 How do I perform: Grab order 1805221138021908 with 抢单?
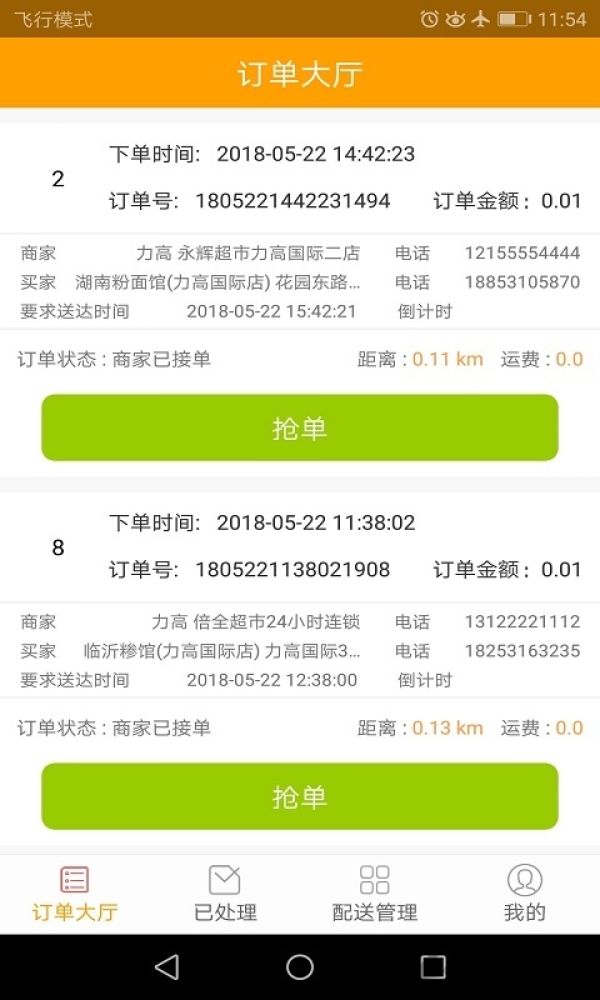click(300, 796)
